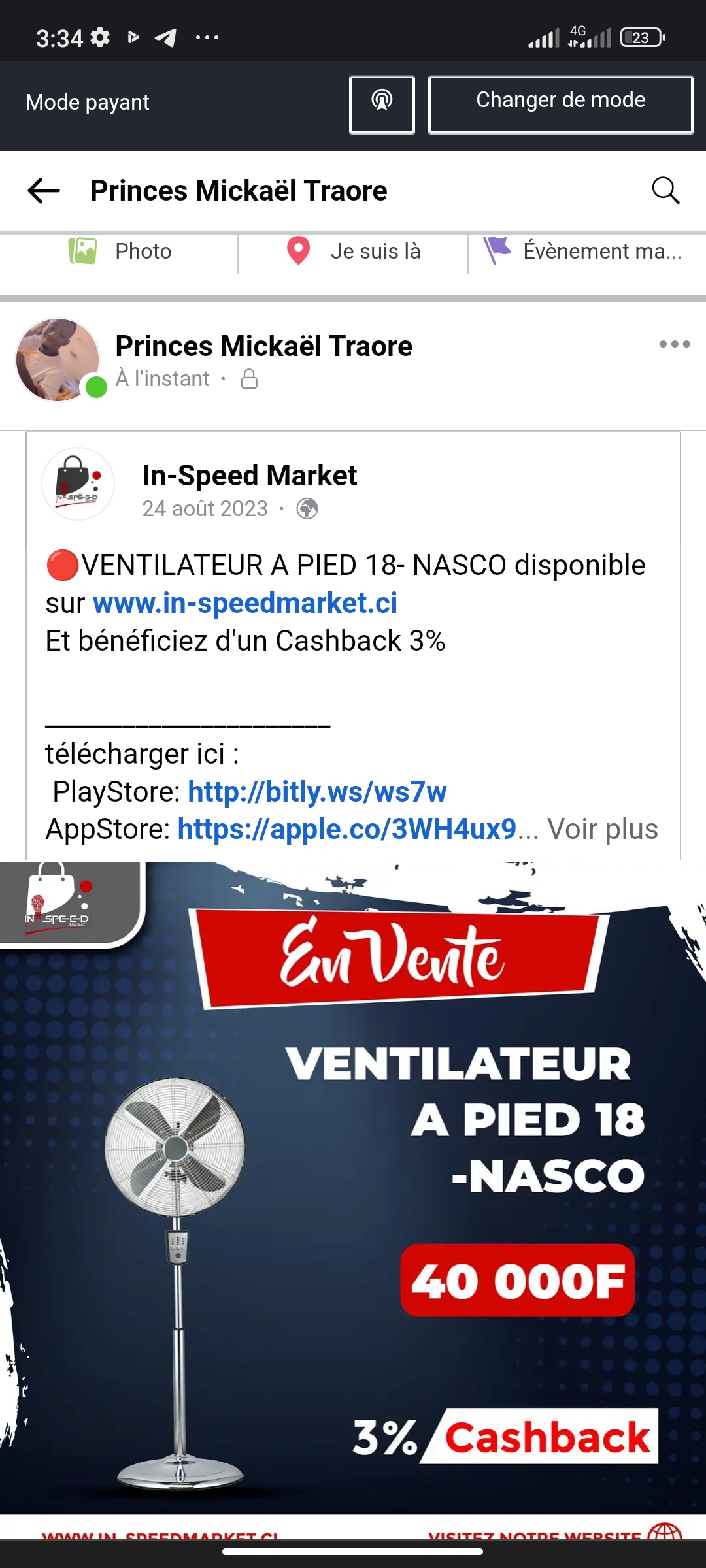
Task: Open the PlayStore bitly.ws/ws7w link
Action: tap(317, 792)
